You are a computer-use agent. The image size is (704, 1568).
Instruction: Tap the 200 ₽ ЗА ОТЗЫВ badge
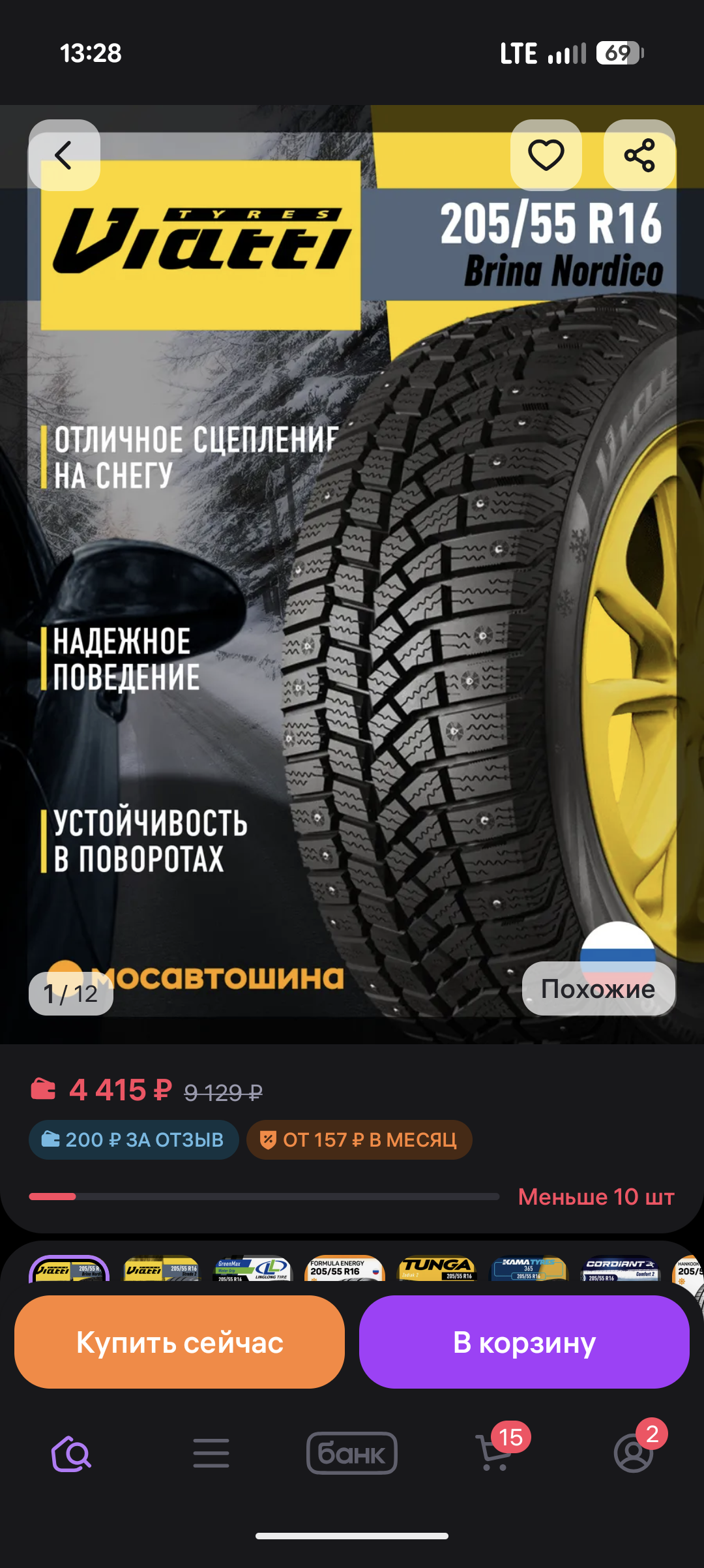(x=133, y=1139)
